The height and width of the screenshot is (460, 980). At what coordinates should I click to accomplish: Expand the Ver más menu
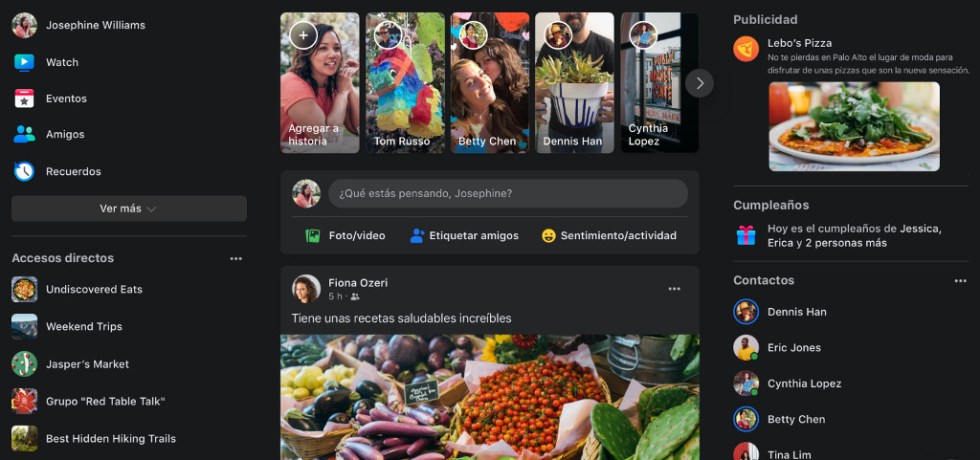point(129,209)
